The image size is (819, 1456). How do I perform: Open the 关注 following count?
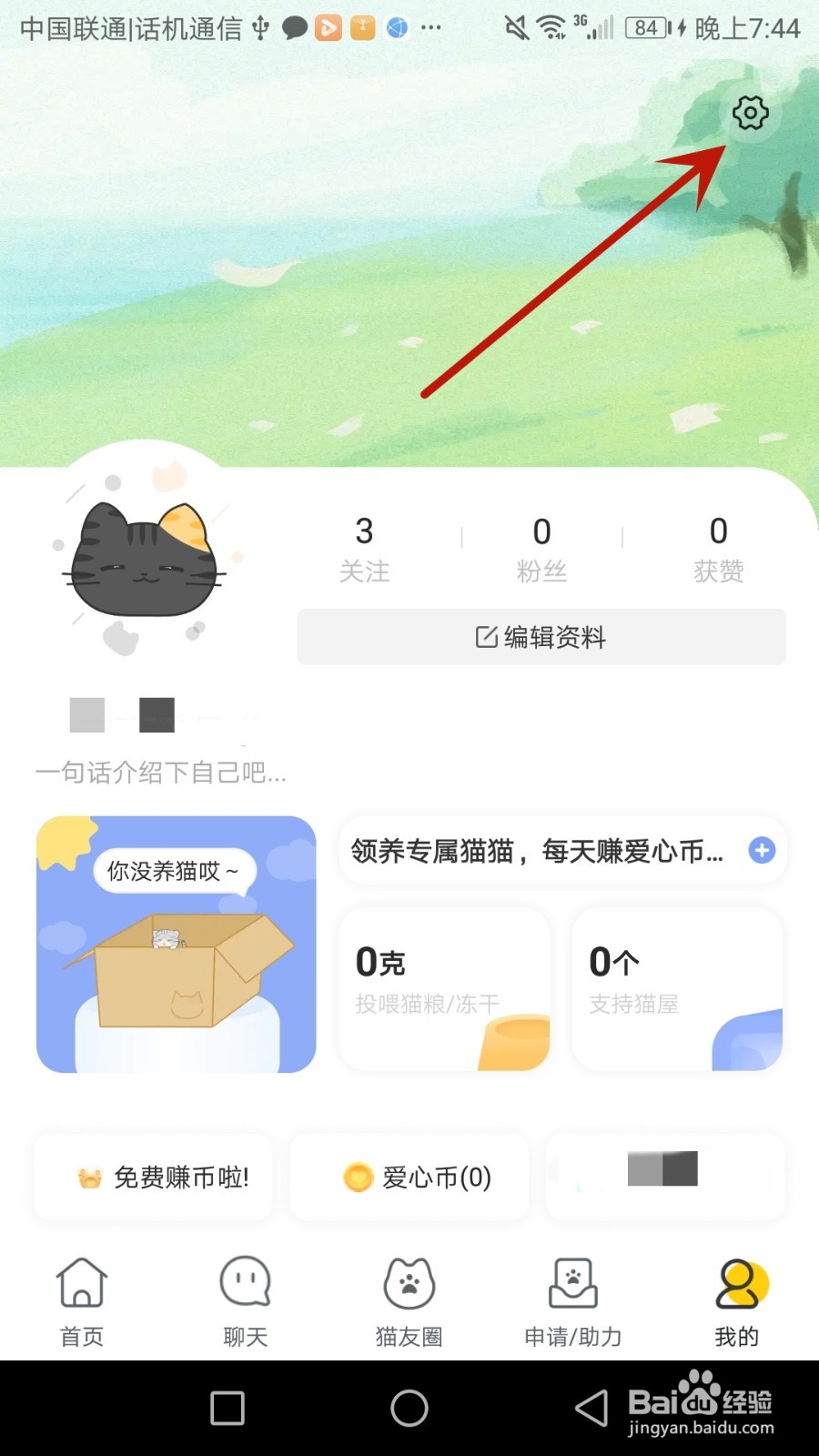tap(366, 546)
